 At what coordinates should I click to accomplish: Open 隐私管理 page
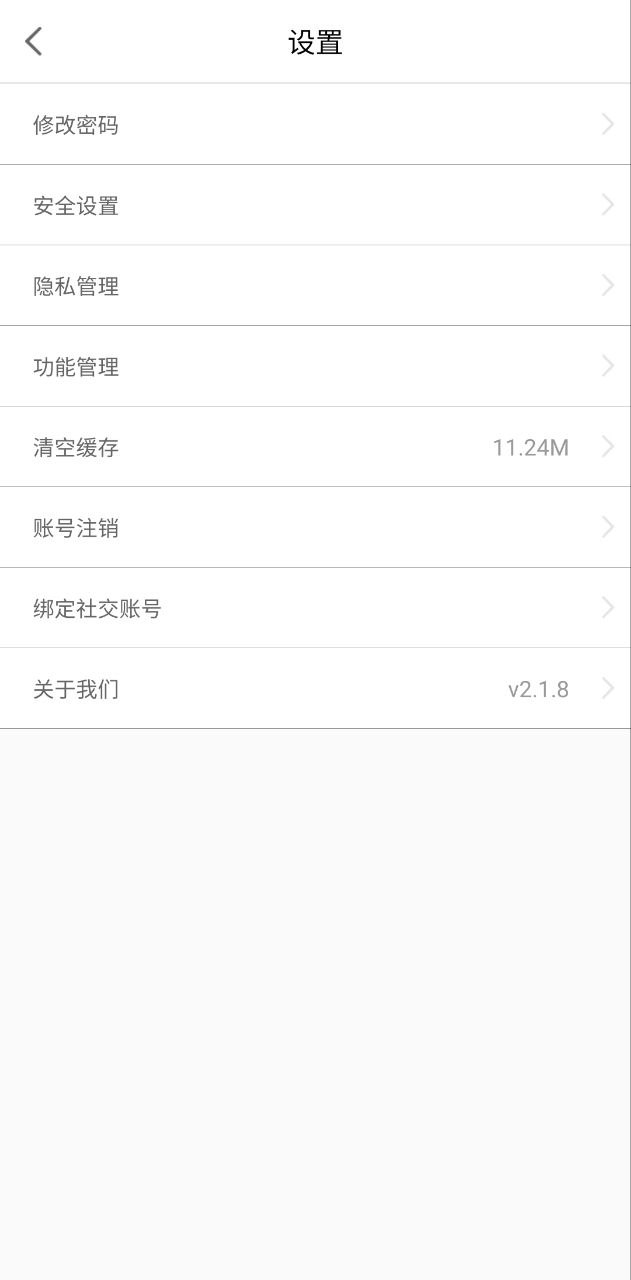tap(315, 286)
